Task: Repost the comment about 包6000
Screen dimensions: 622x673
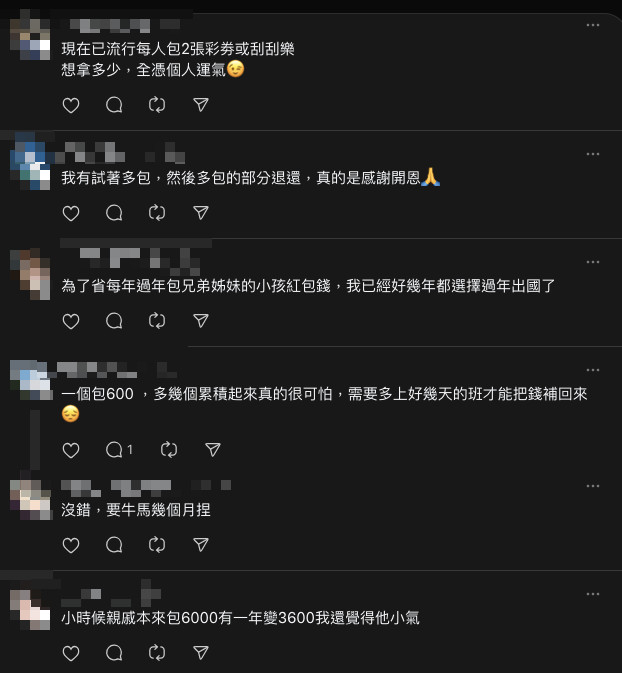Action: click(x=157, y=653)
